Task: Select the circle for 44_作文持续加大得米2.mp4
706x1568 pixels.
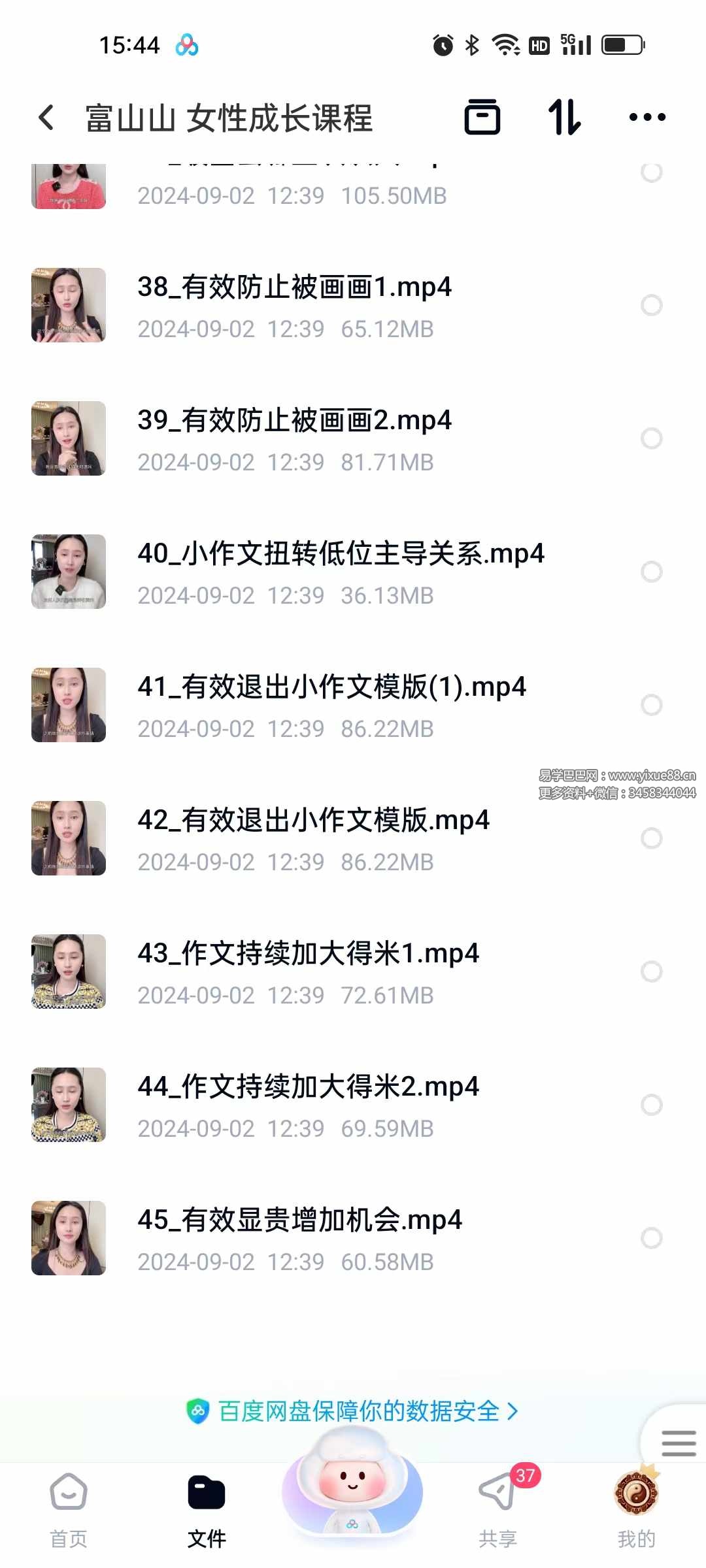Action: [x=651, y=1105]
